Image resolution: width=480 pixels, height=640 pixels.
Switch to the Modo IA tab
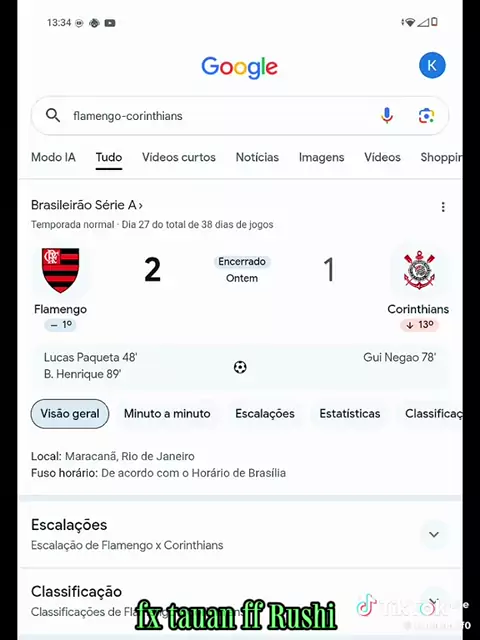[53, 157]
